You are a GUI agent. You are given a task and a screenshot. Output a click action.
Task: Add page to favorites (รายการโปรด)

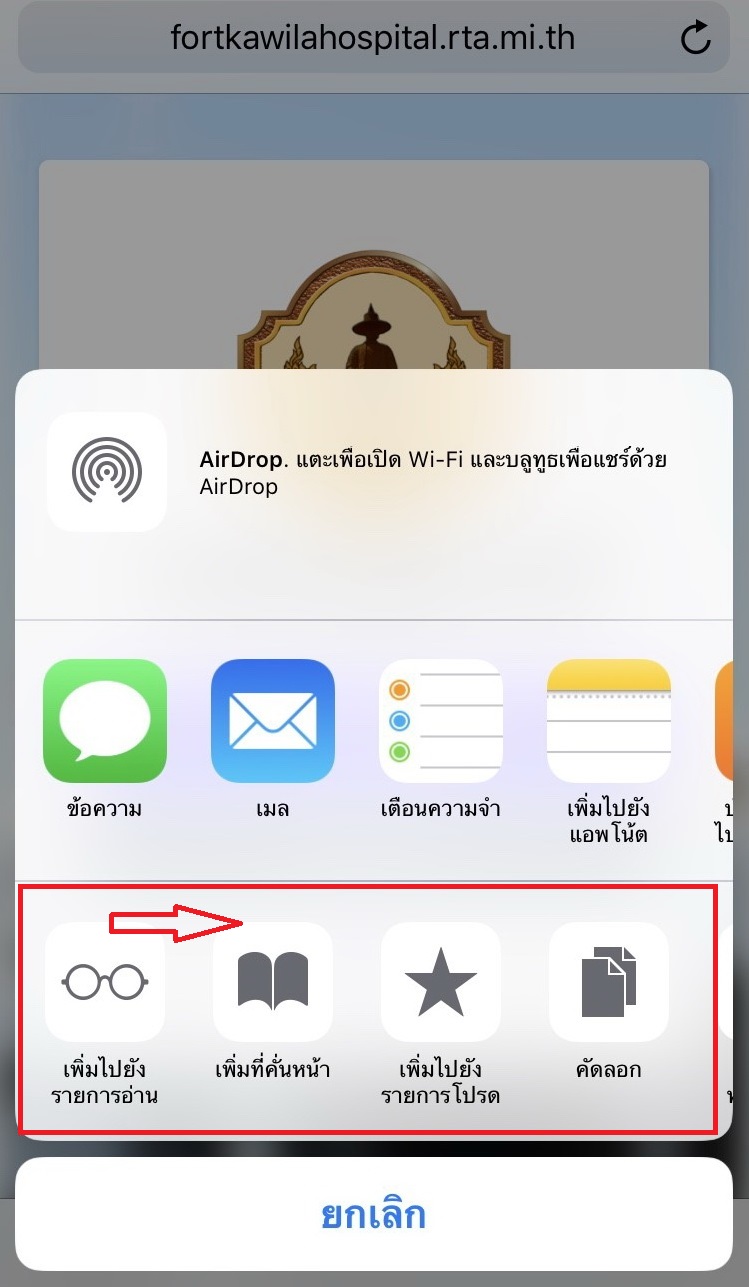(440, 982)
